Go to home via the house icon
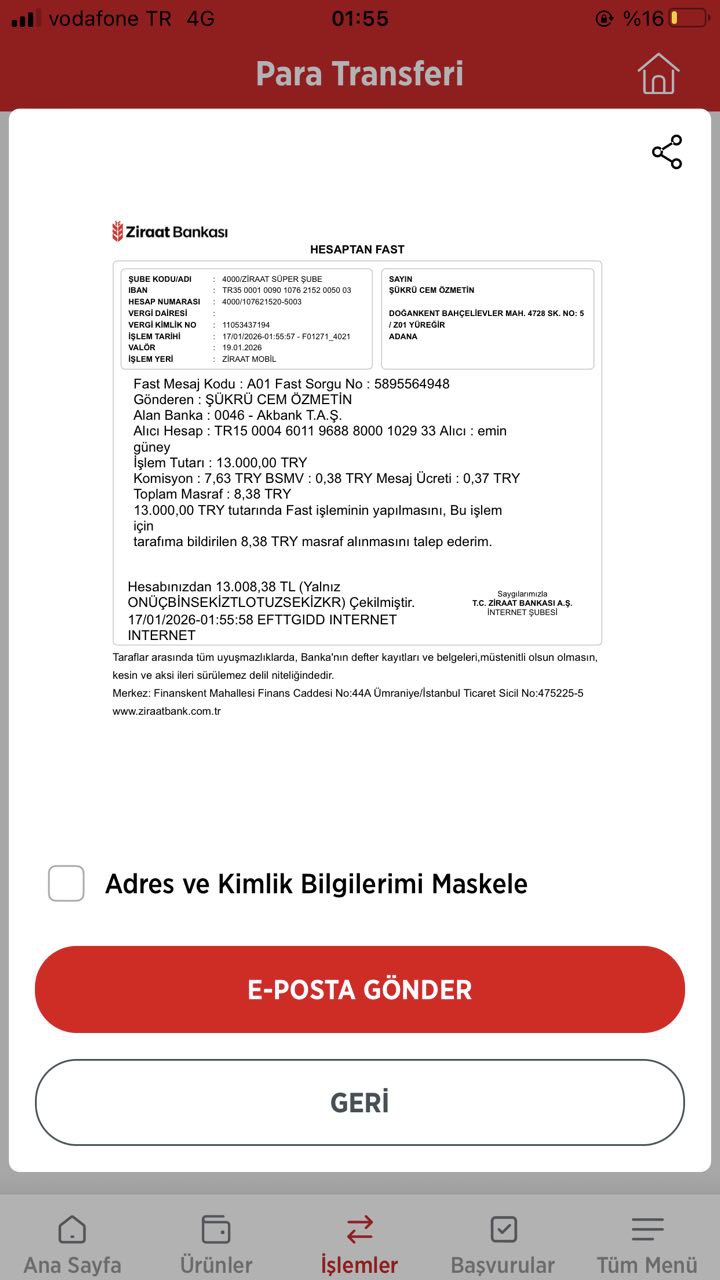 (658, 74)
